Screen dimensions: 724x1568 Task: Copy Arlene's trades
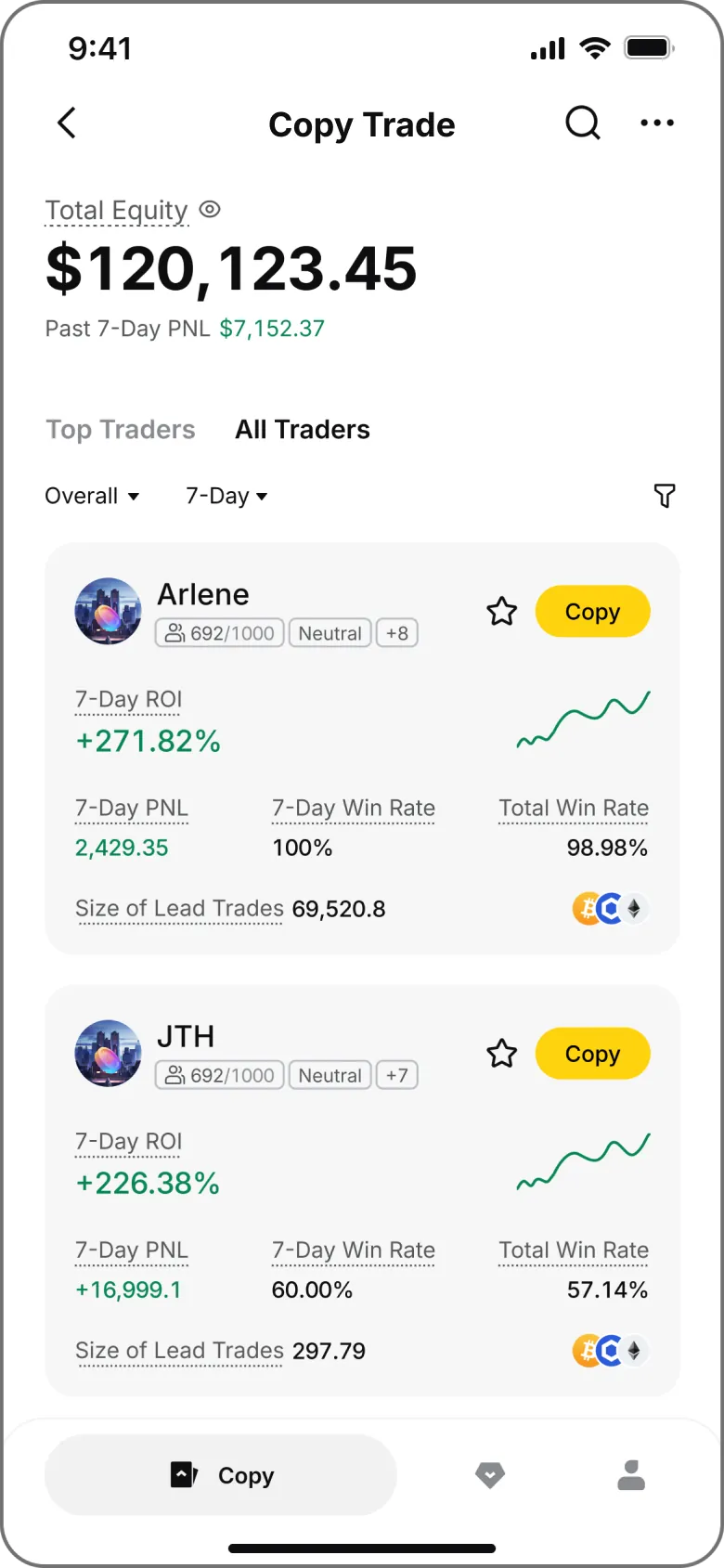[593, 612]
